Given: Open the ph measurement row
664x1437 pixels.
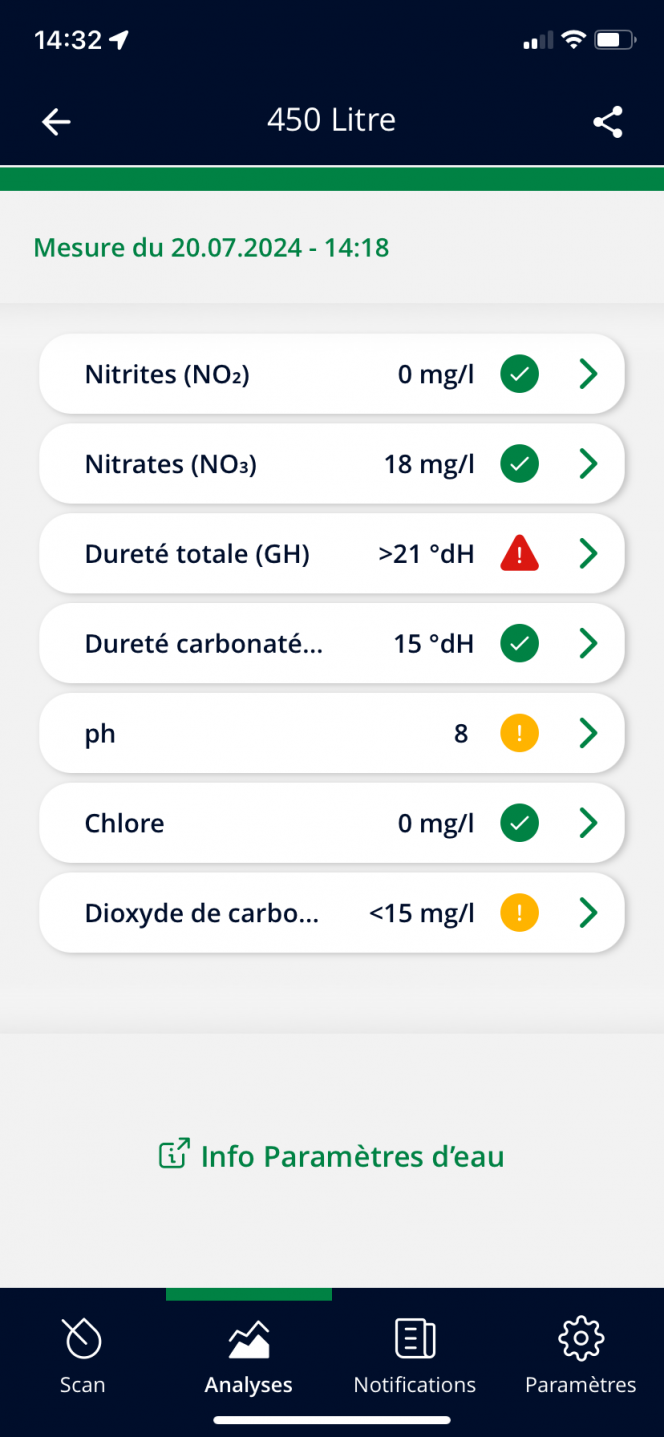Looking at the screenshot, I should [332, 733].
